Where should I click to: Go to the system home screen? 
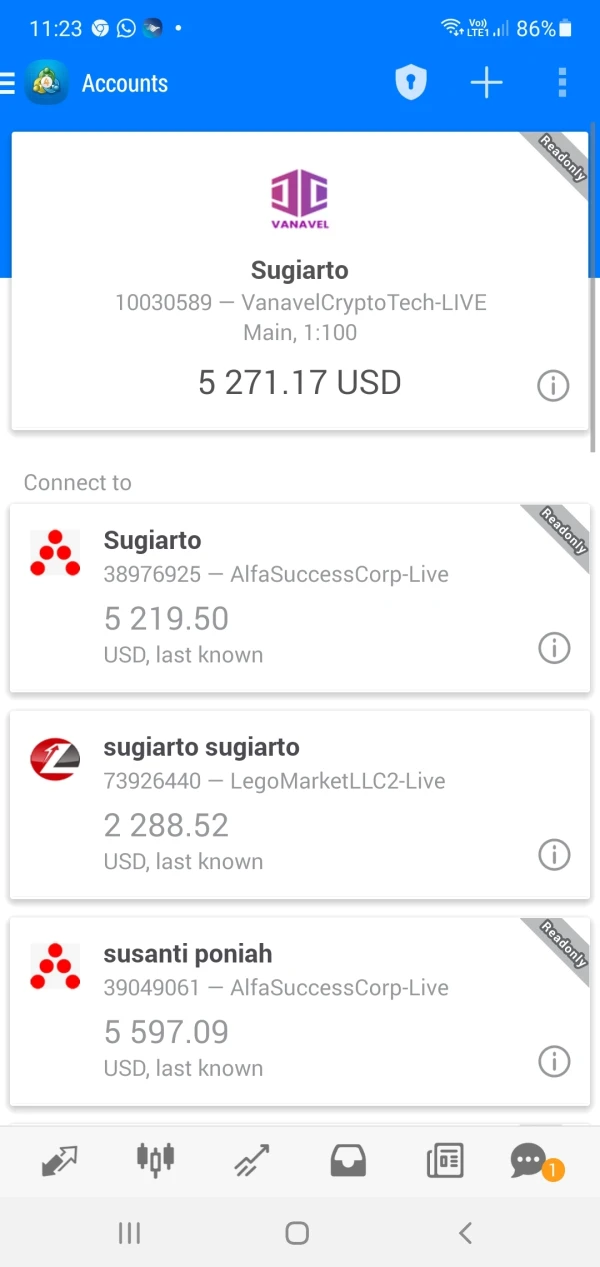297,1233
